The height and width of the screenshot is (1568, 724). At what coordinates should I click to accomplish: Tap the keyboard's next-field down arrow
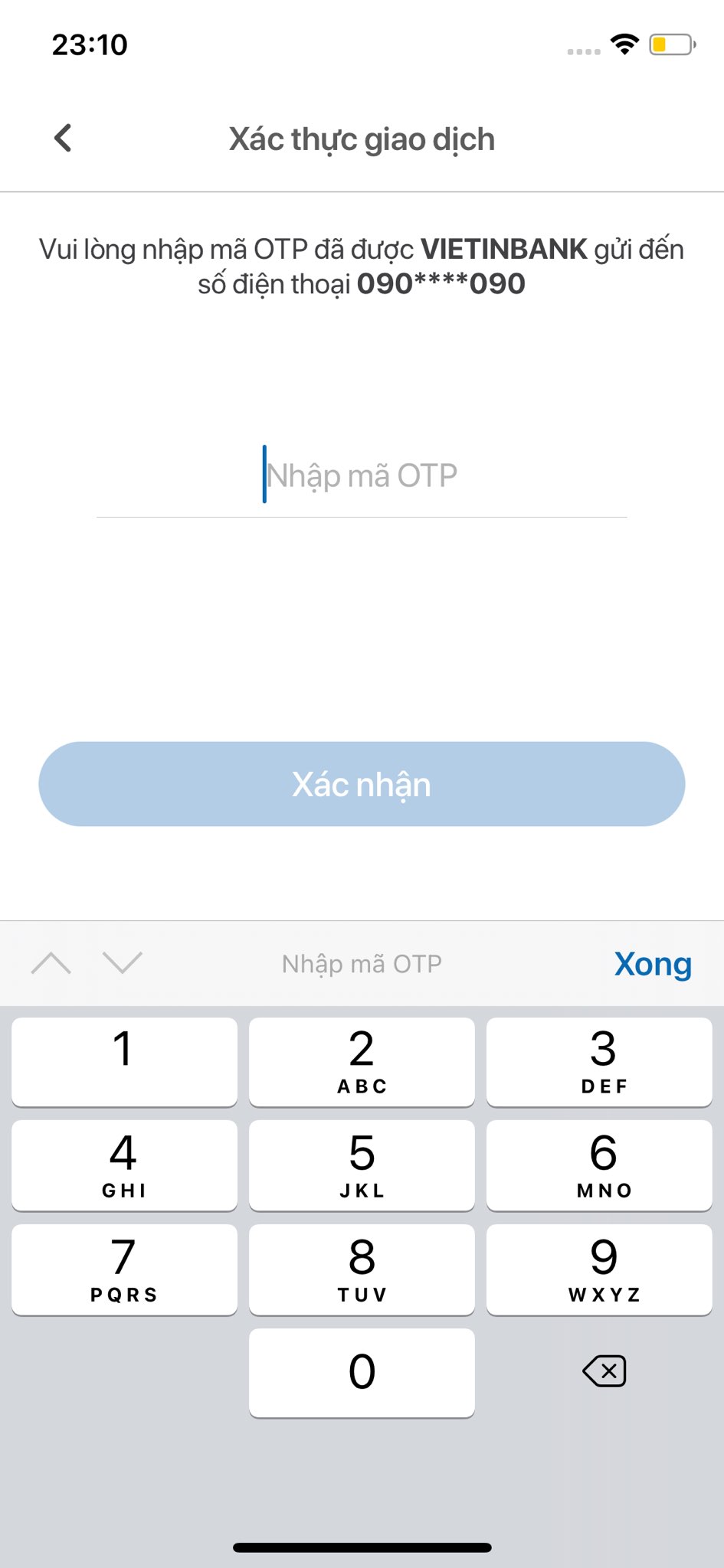(x=123, y=963)
